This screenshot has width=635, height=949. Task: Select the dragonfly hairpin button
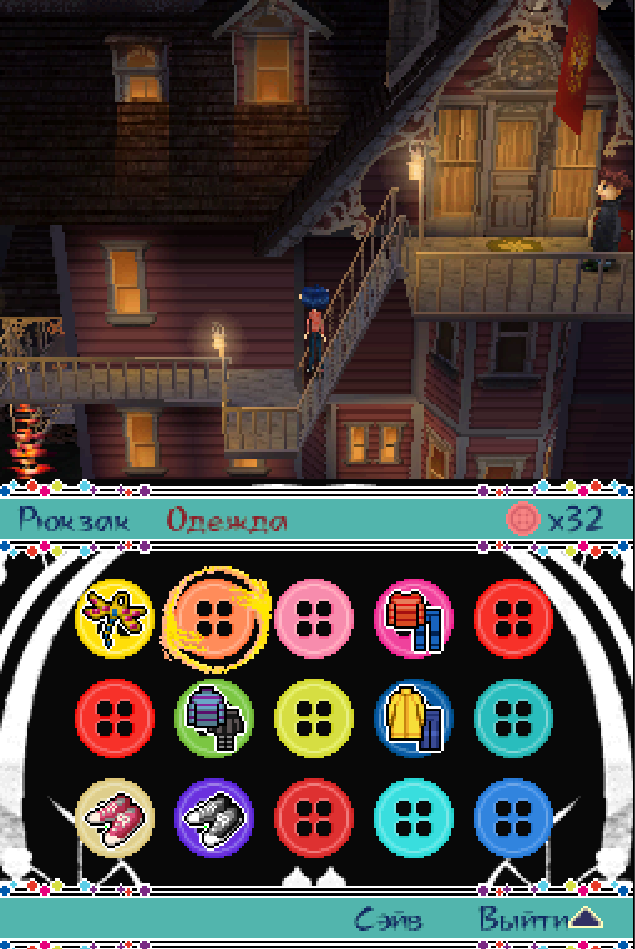coord(115,619)
